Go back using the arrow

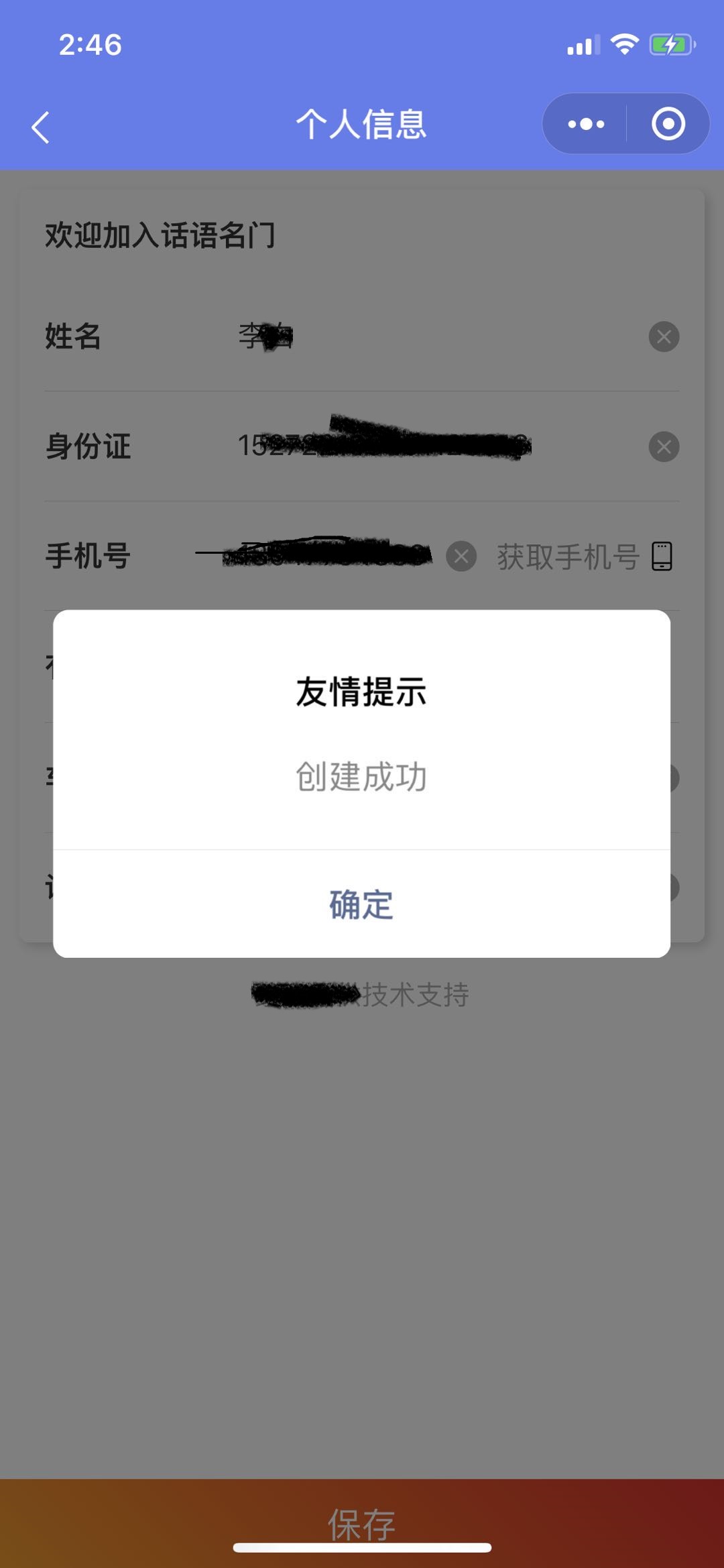pos(41,127)
